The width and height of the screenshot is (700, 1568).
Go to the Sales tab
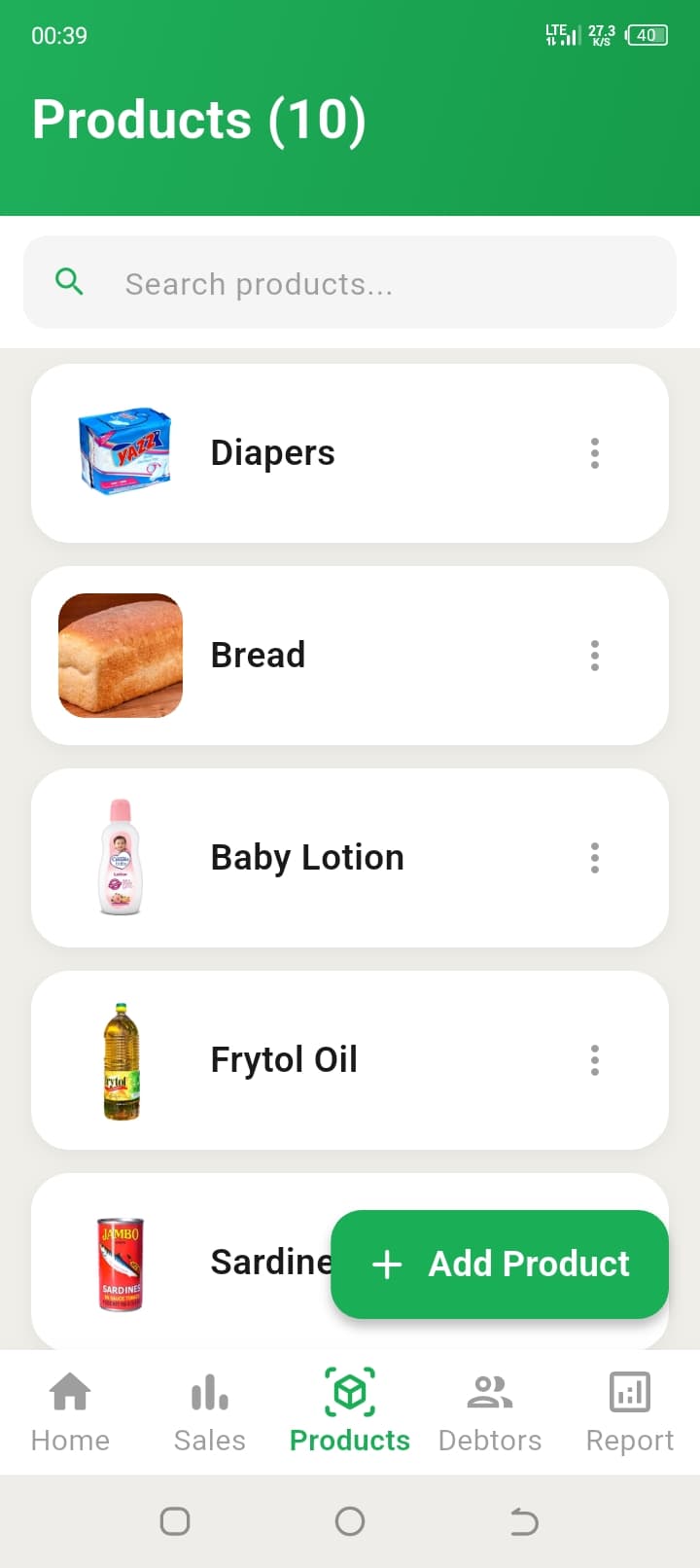pyautogui.click(x=210, y=1411)
